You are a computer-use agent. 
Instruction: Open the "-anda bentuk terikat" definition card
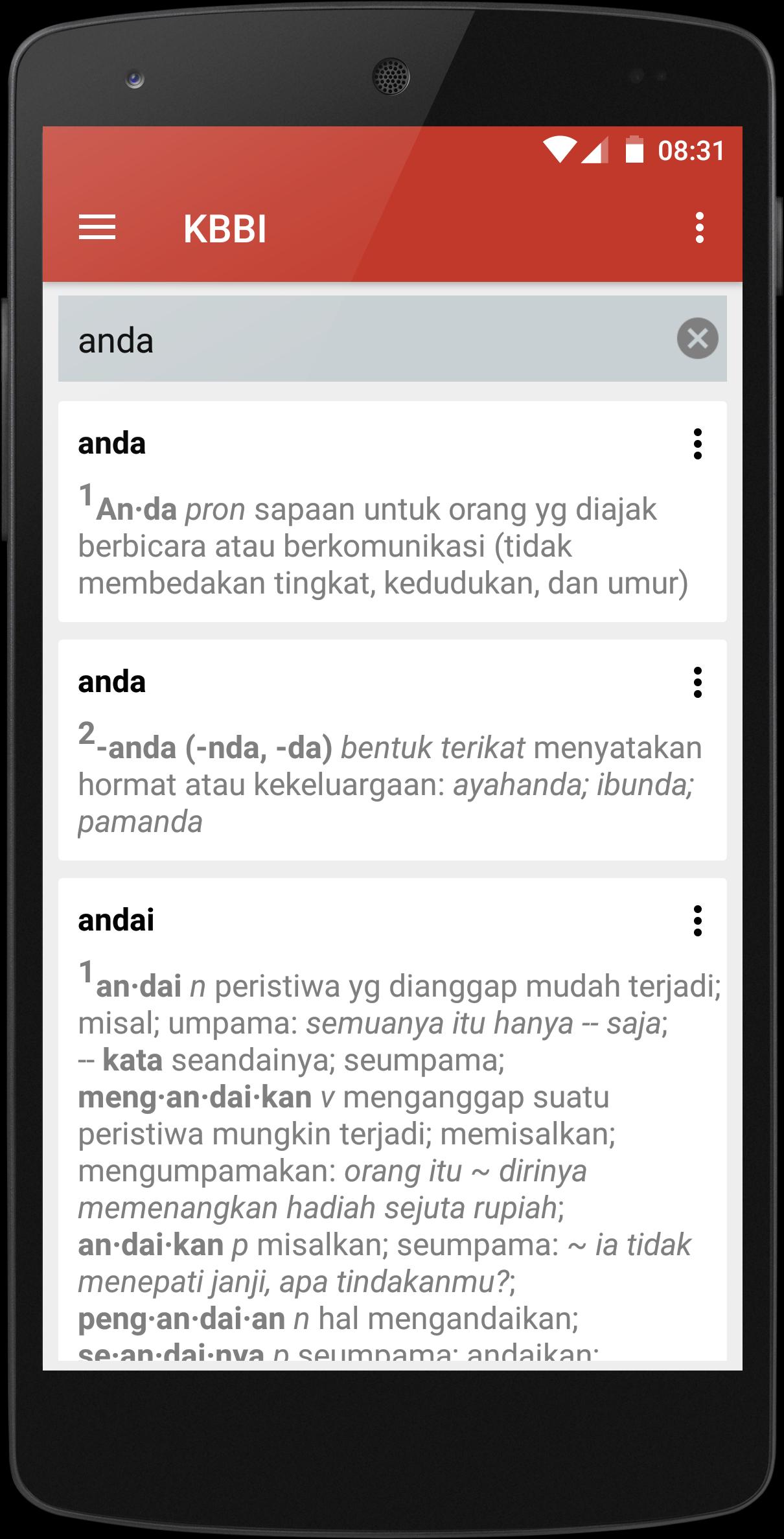pos(393,750)
